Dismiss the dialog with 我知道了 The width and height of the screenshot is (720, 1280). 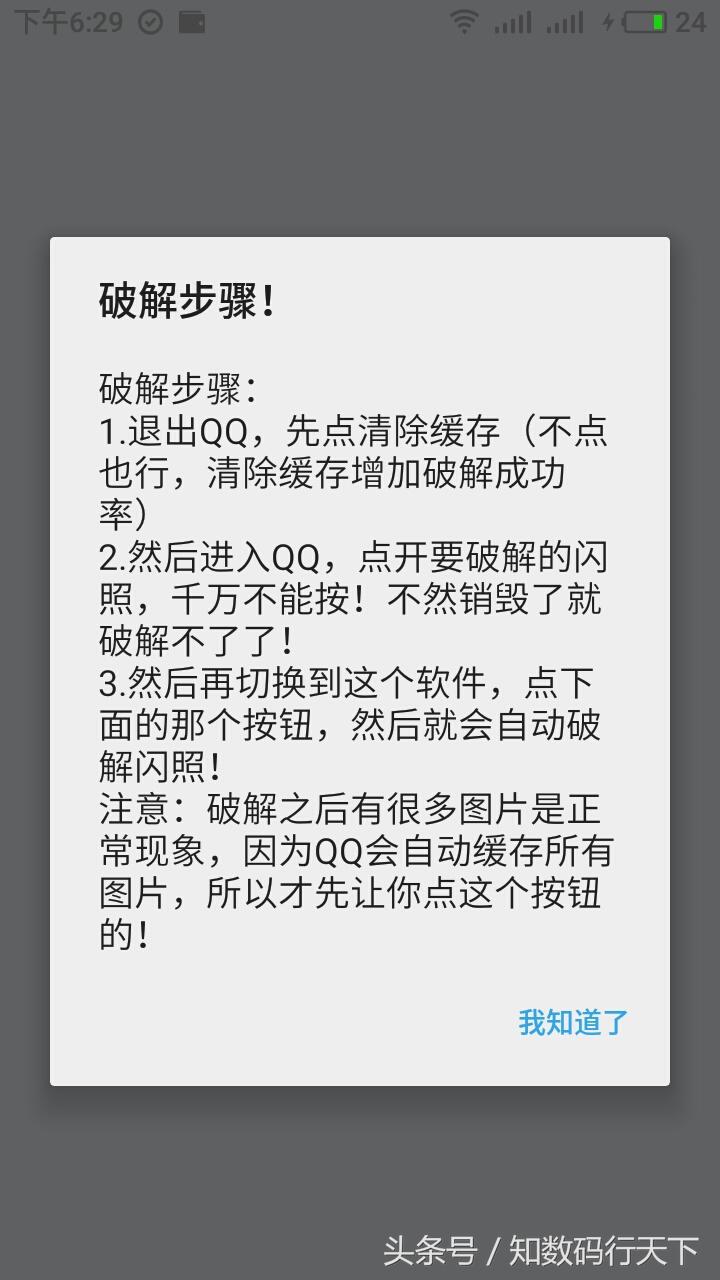pyautogui.click(x=573, y=1022)
